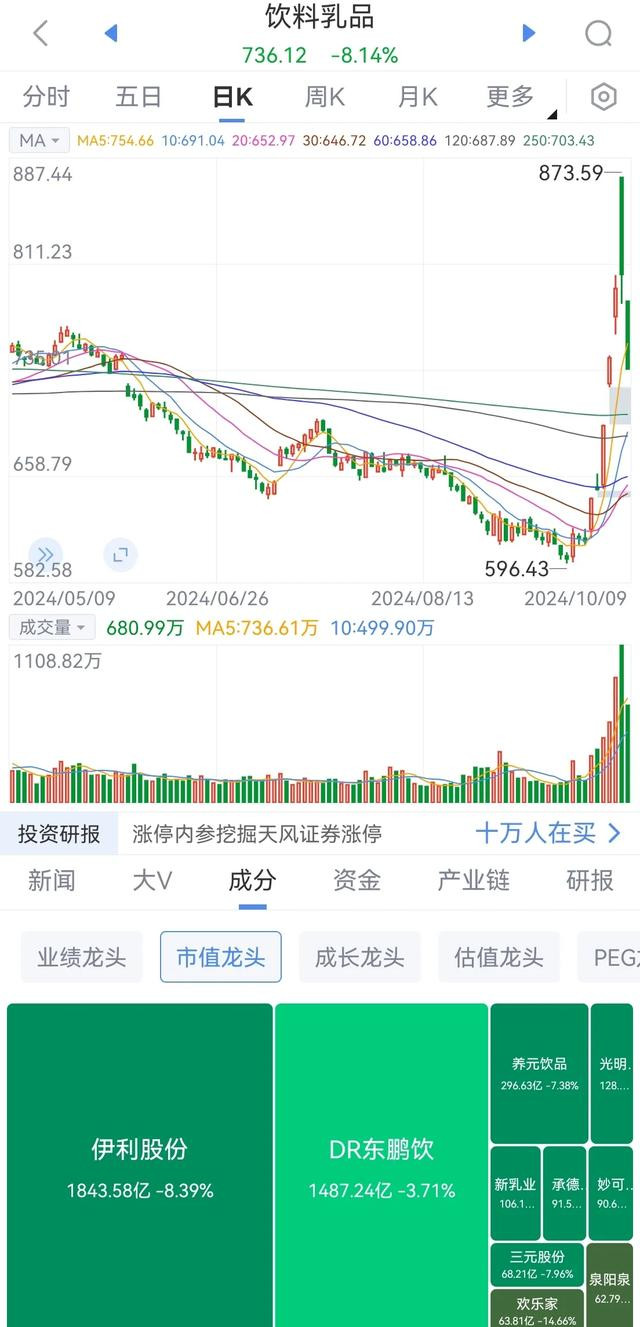Select the 周K chart tab

click(x=325, y=97)
